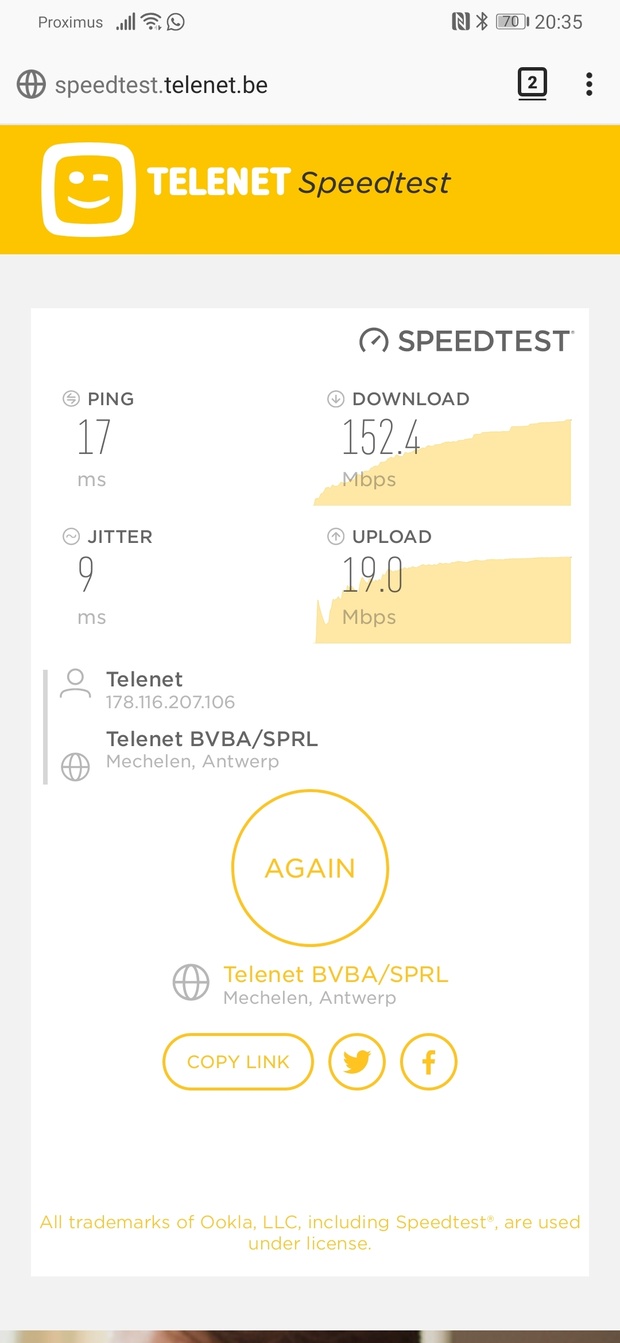Share the result on Twitter
This screenshot has height=1343, width=620.
(357, 1062)
